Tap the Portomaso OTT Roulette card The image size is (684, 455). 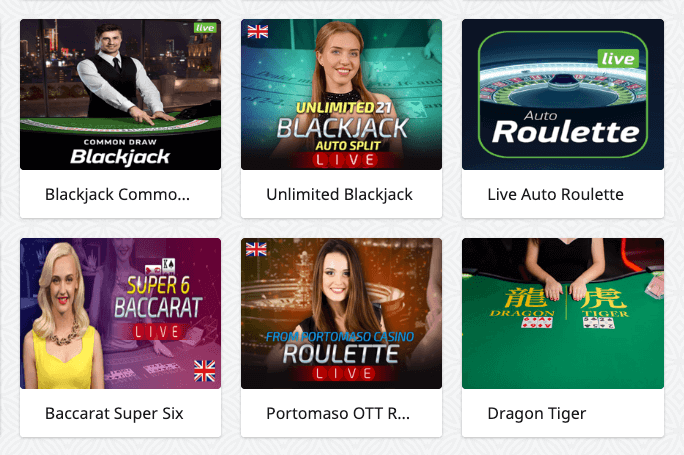(341, 313)
